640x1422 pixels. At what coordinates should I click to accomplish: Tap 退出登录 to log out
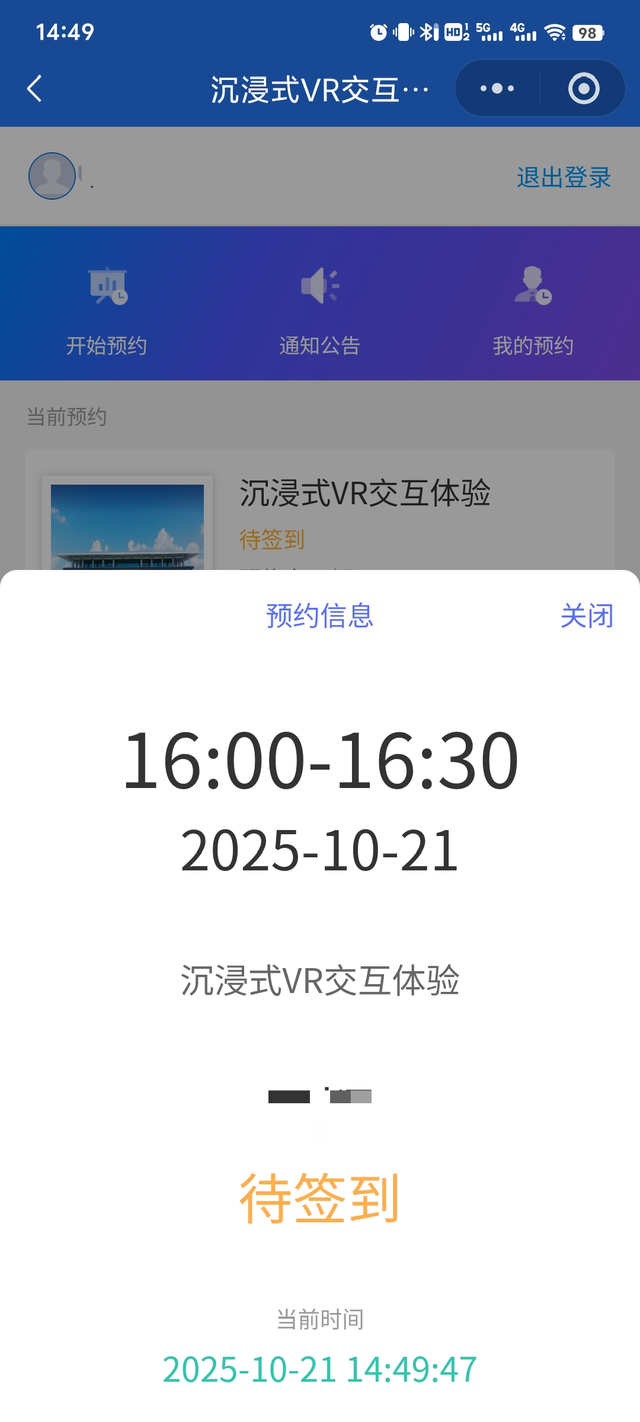tap(563, 178)
